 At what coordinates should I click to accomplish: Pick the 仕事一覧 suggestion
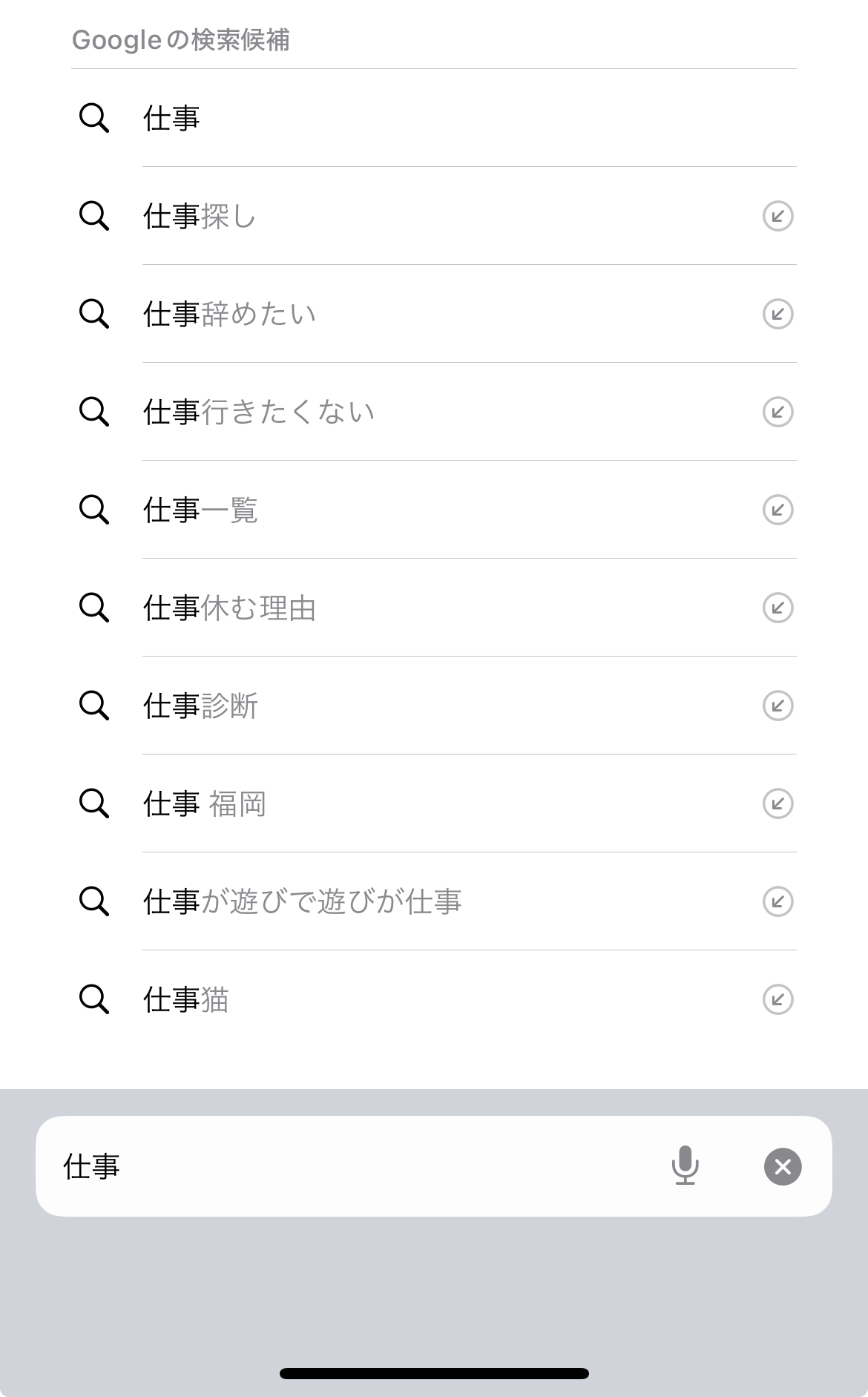coord(200,510)
